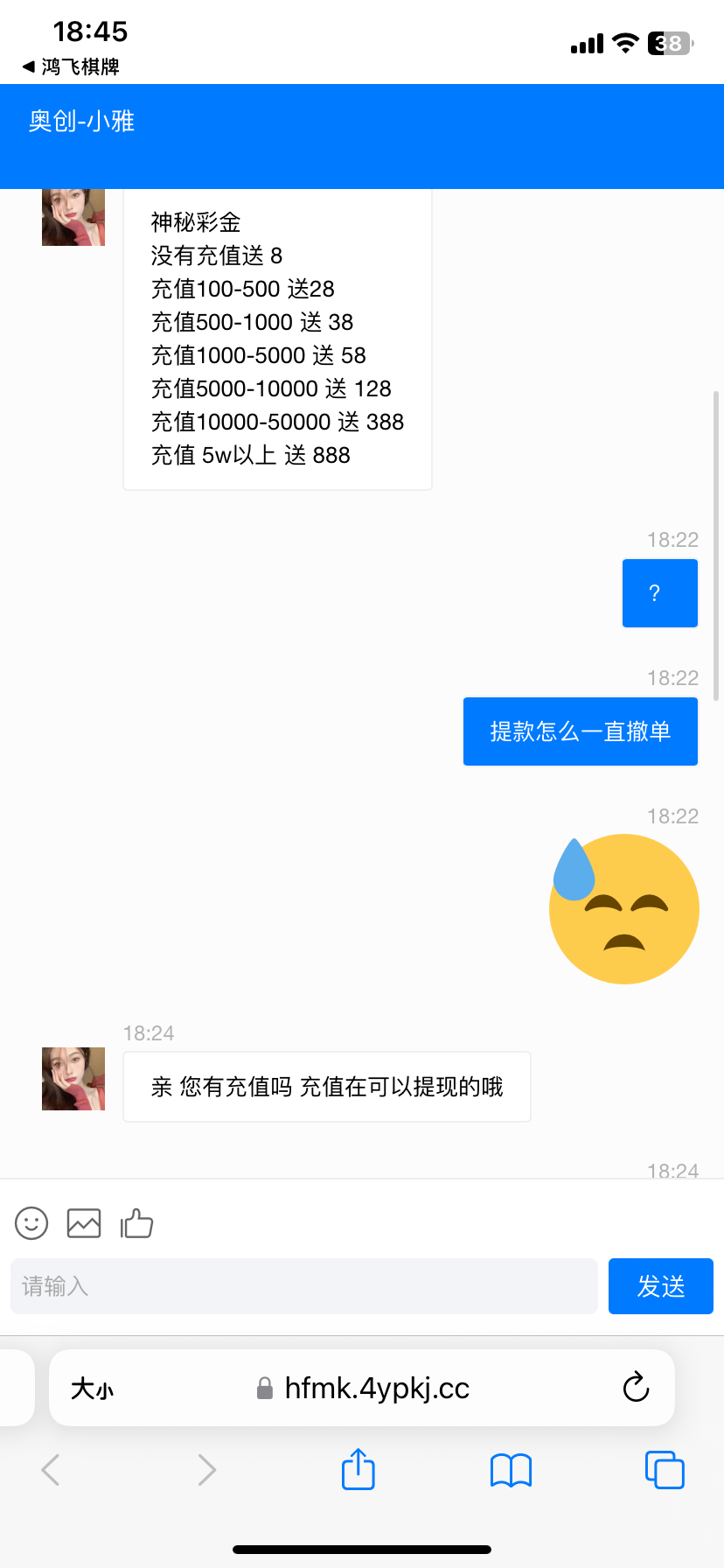Open the emoji picker
724x1568 pixels.
click(x=31, y=1222)
